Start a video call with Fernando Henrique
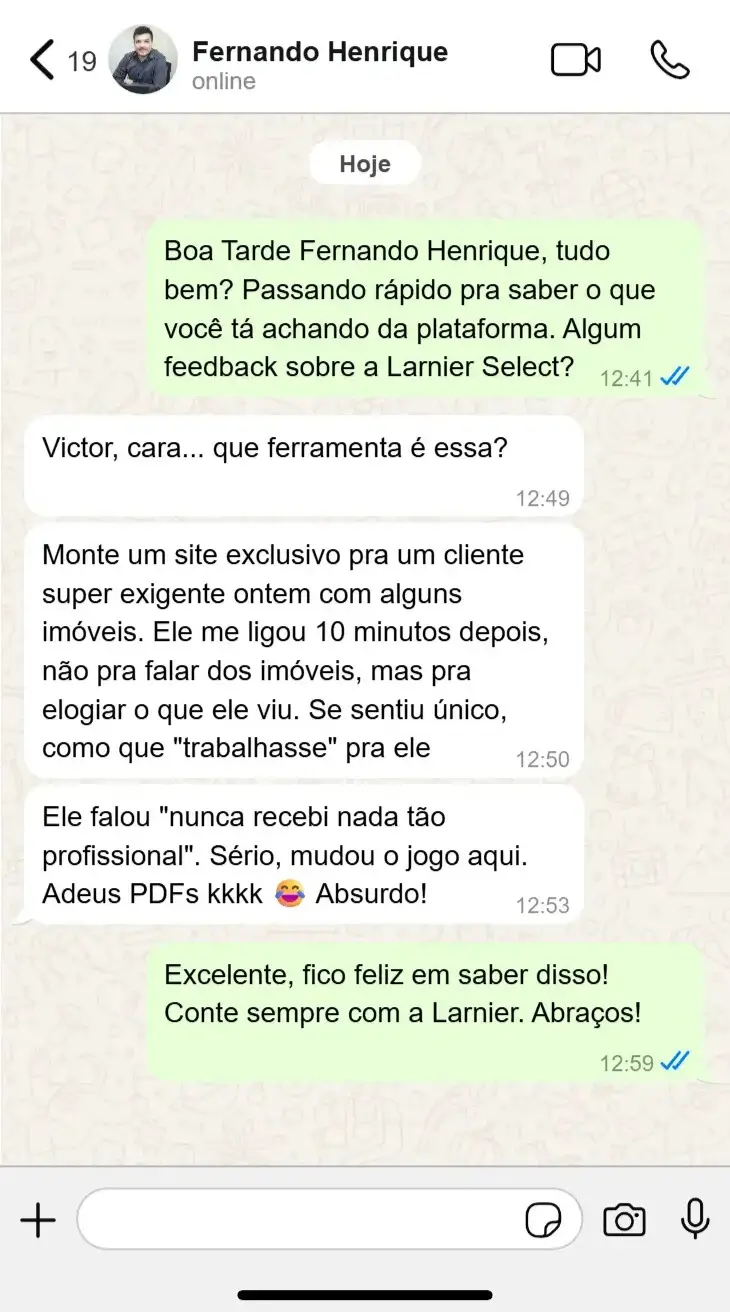 [x=575, y=58]
